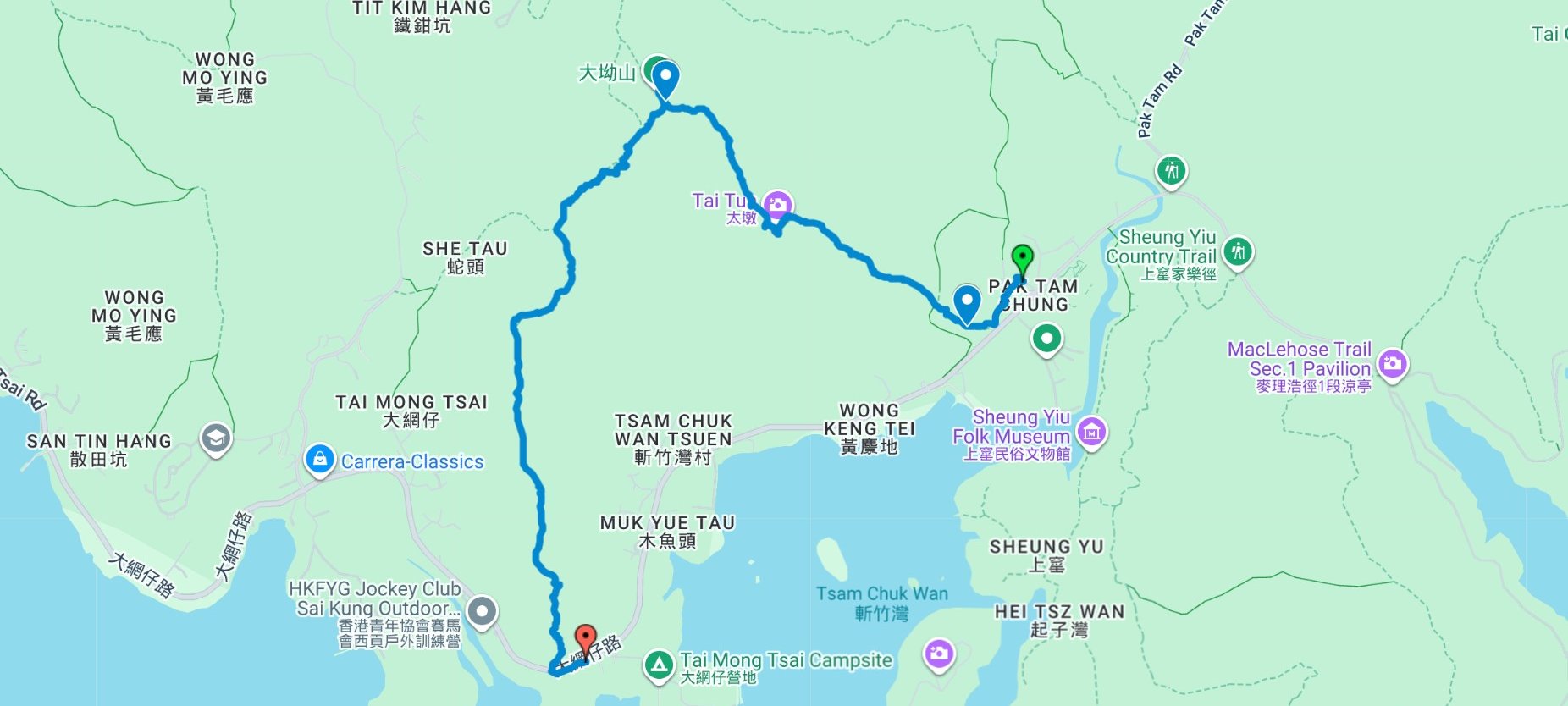Open the photo spot marker near Tsam Chuk Wan
This screenshot has height=706, width=1568.
click(938, 653)
